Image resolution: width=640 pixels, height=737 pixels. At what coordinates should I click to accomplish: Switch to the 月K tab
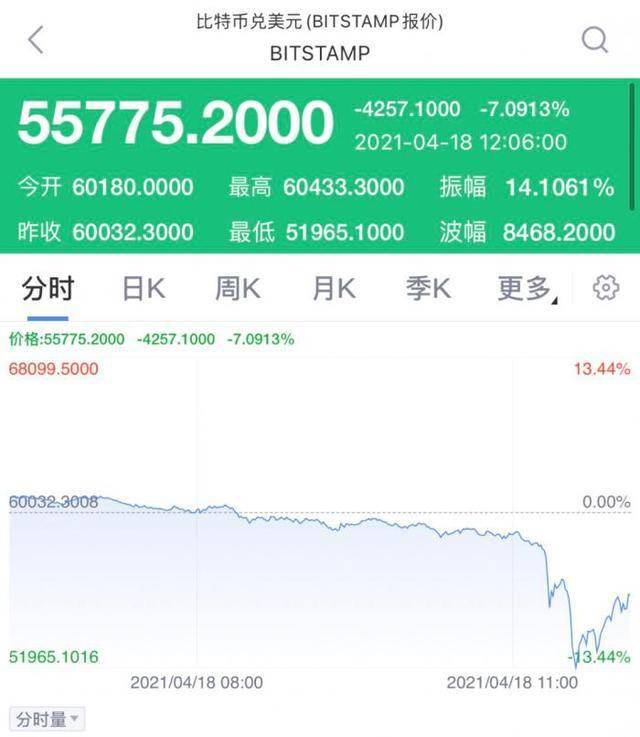click(334, 289)
